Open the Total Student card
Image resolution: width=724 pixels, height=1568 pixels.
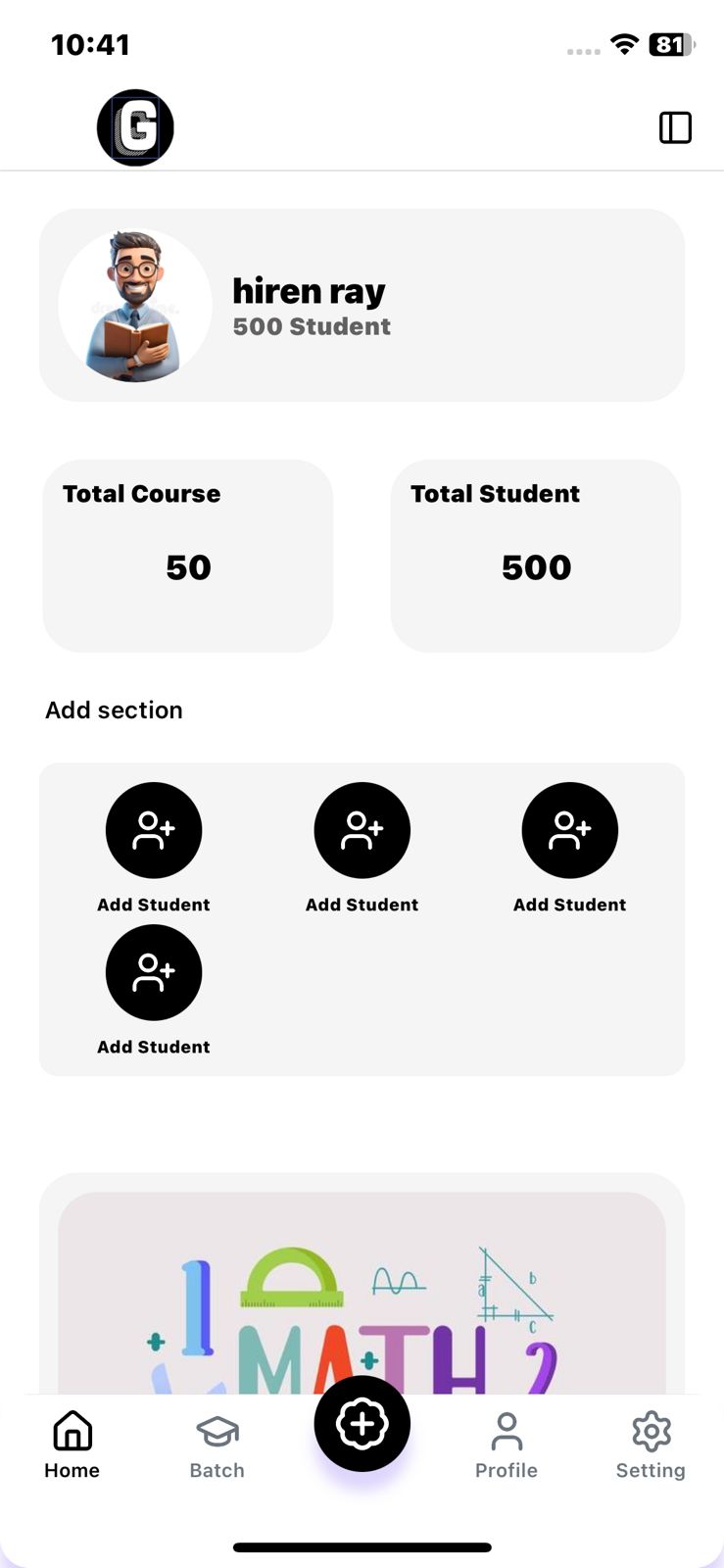[x=535, y=556]
